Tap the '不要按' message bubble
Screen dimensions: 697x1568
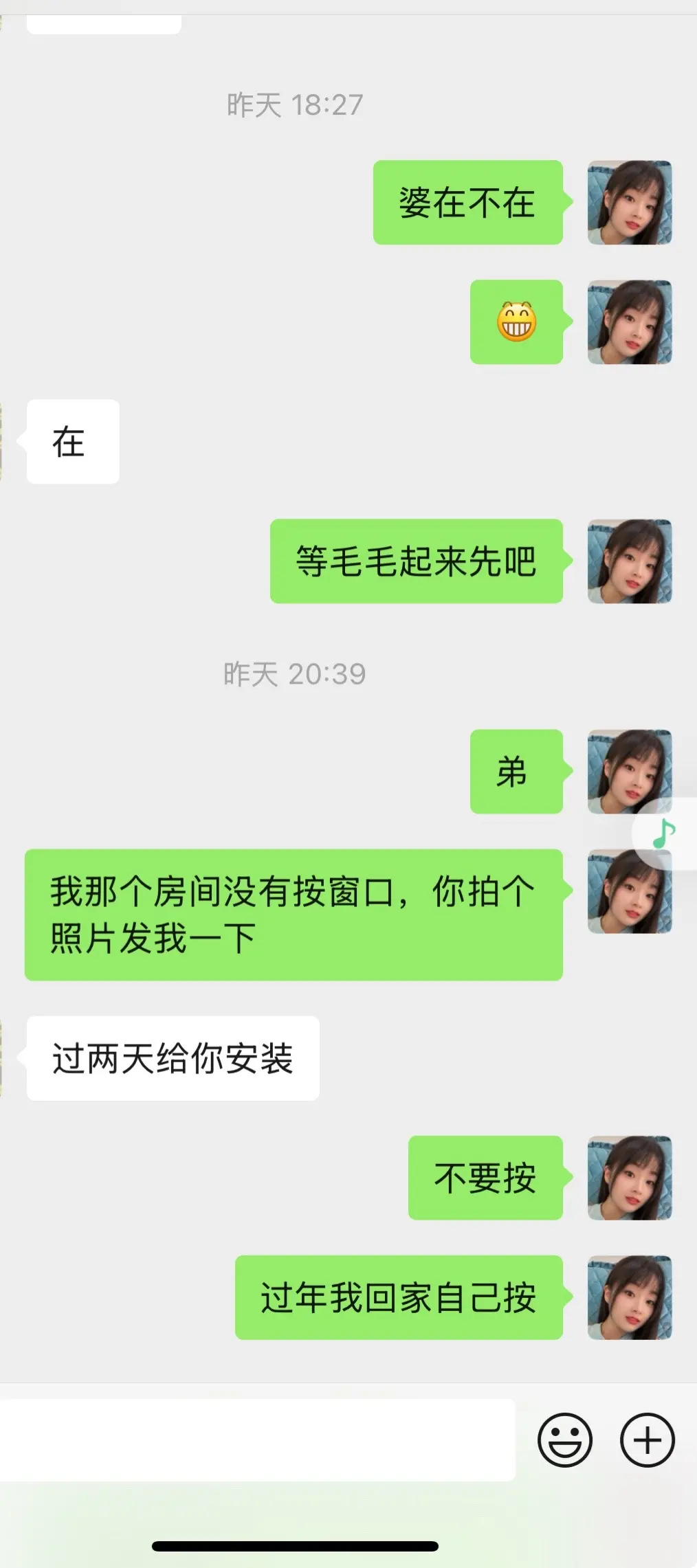486,1176
